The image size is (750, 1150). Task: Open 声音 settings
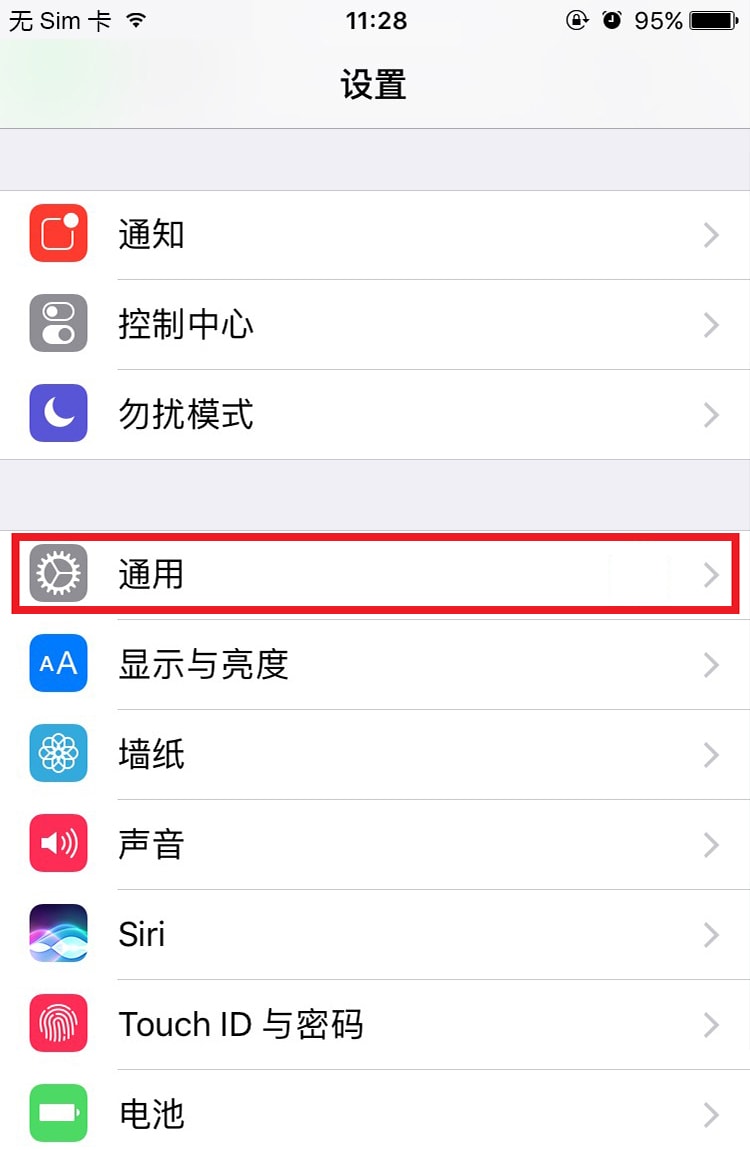[x=375, y=844]
